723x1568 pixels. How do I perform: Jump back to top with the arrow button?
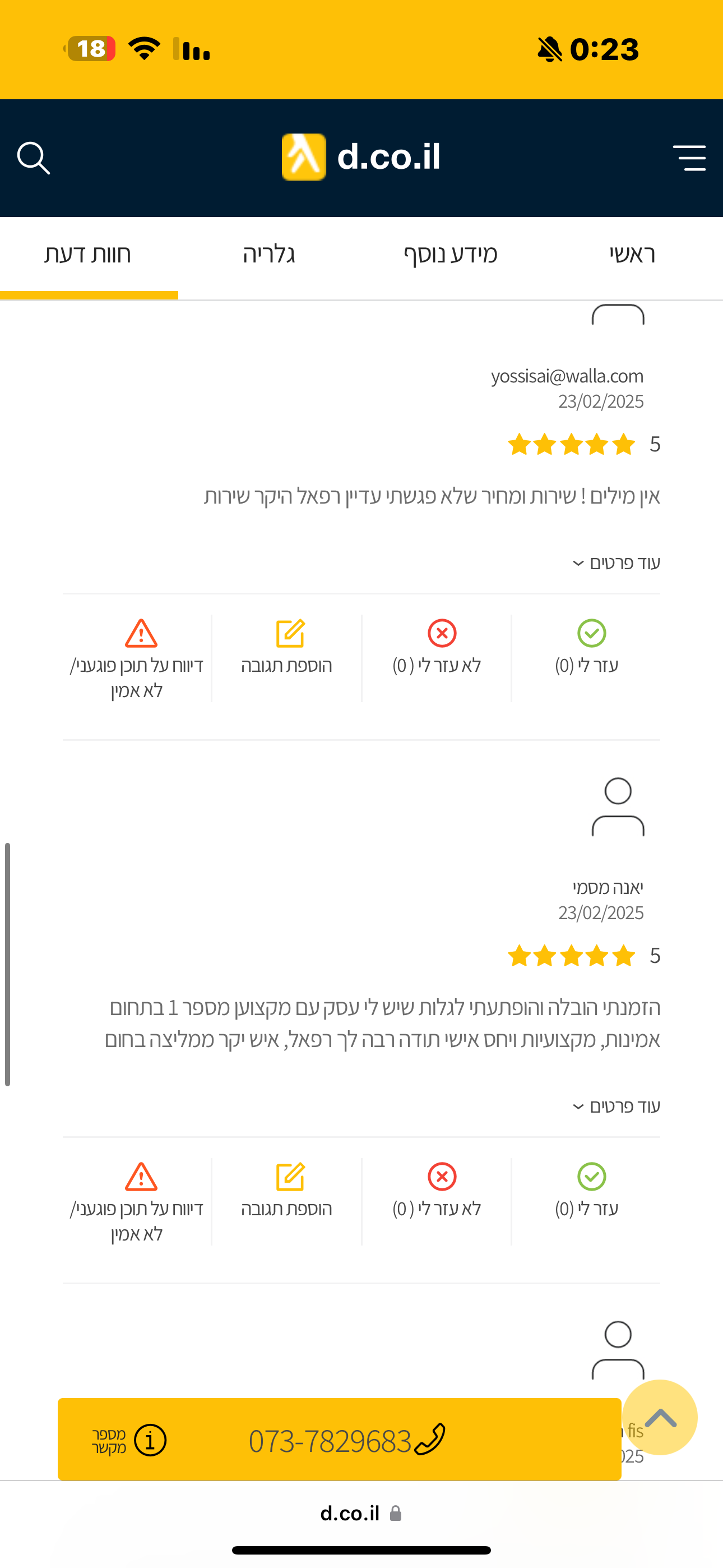coord(660,1418)
